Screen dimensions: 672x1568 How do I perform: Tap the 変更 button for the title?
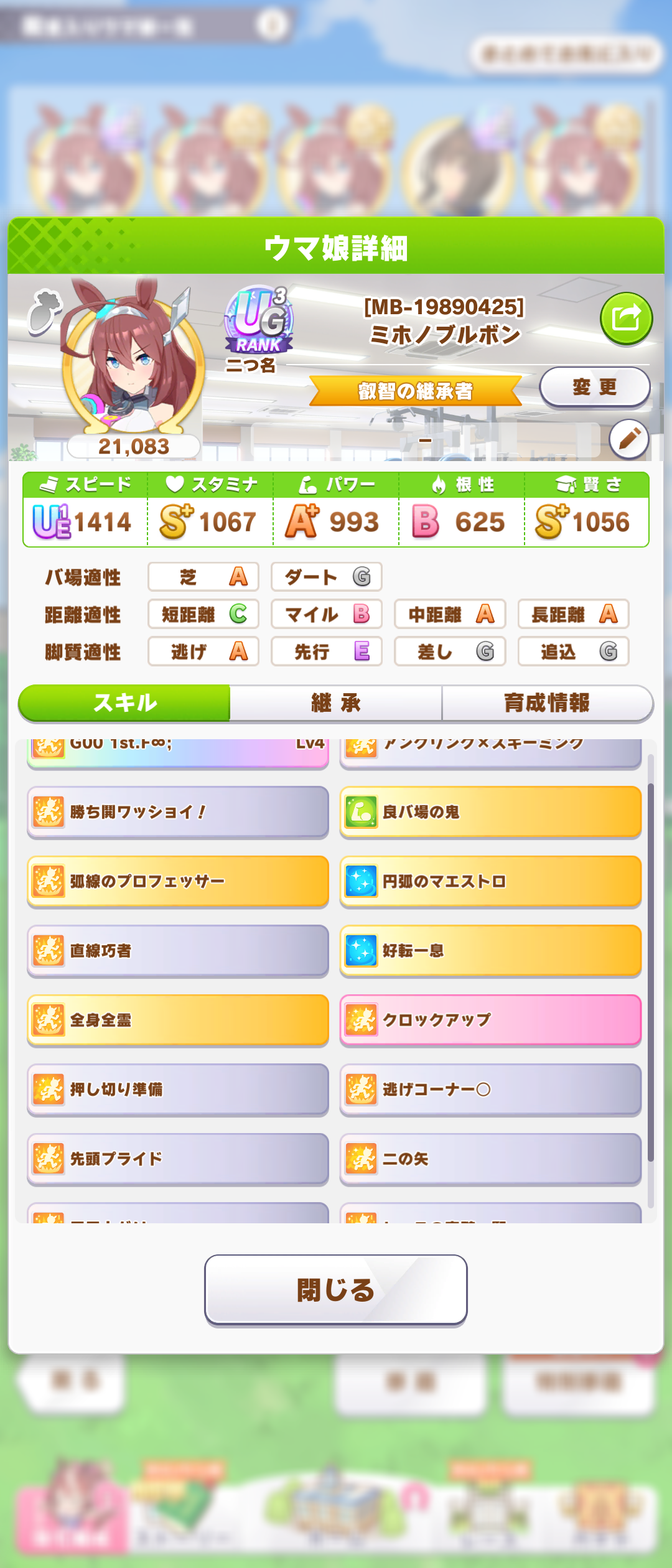point(594,387)
